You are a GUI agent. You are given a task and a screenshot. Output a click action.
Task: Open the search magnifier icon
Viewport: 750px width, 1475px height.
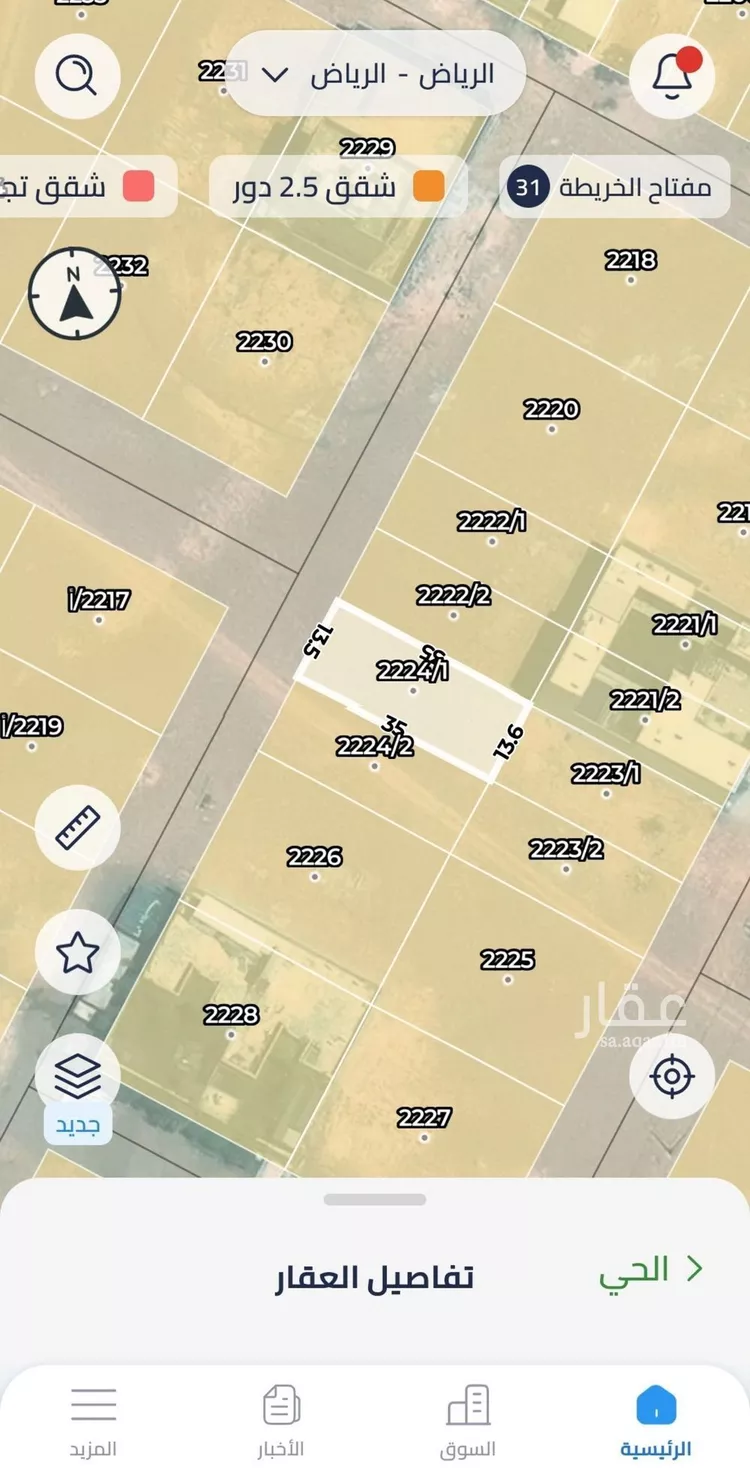coord(77,76)
